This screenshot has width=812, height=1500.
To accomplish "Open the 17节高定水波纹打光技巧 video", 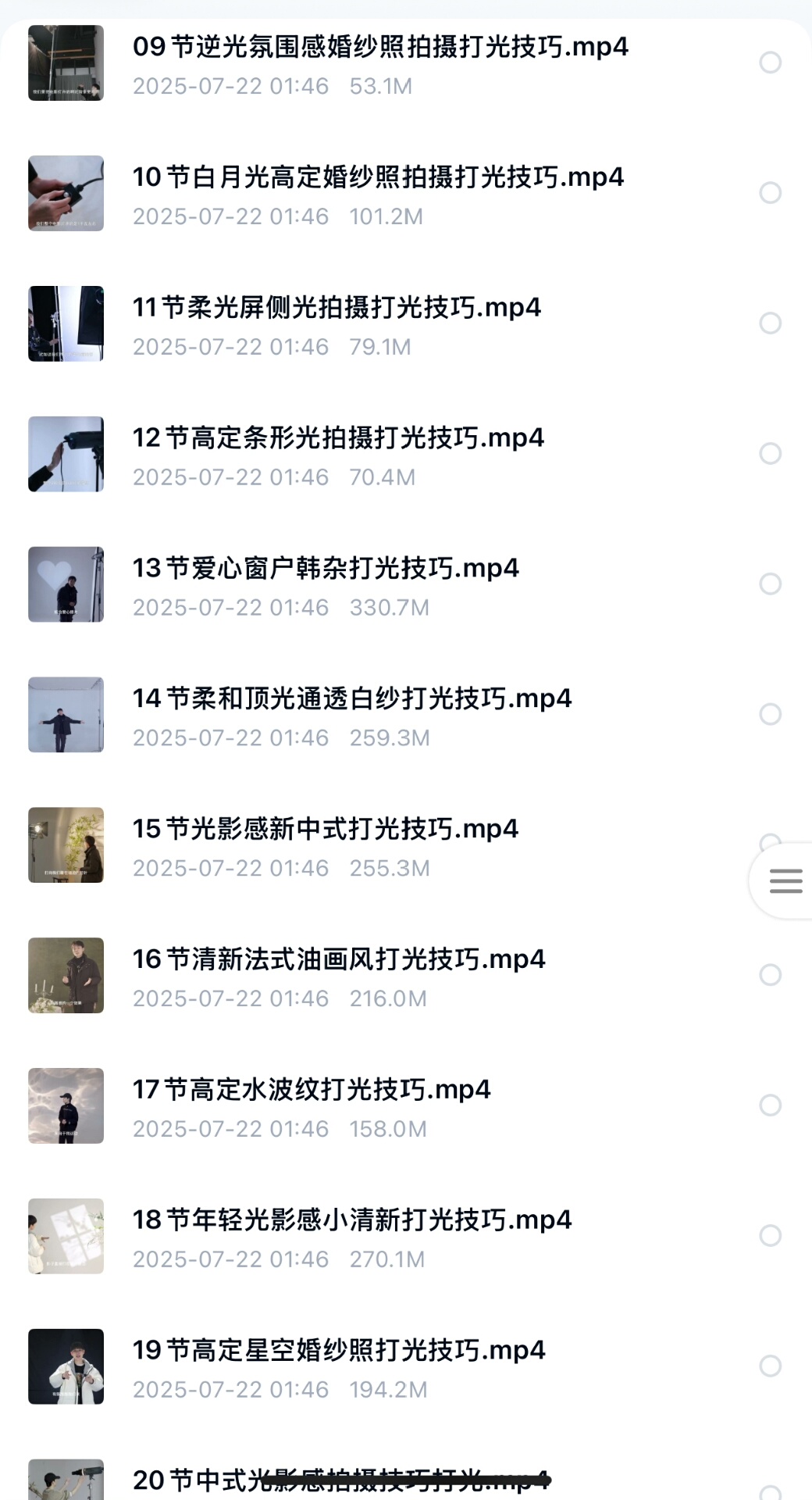I will 311,1090.
